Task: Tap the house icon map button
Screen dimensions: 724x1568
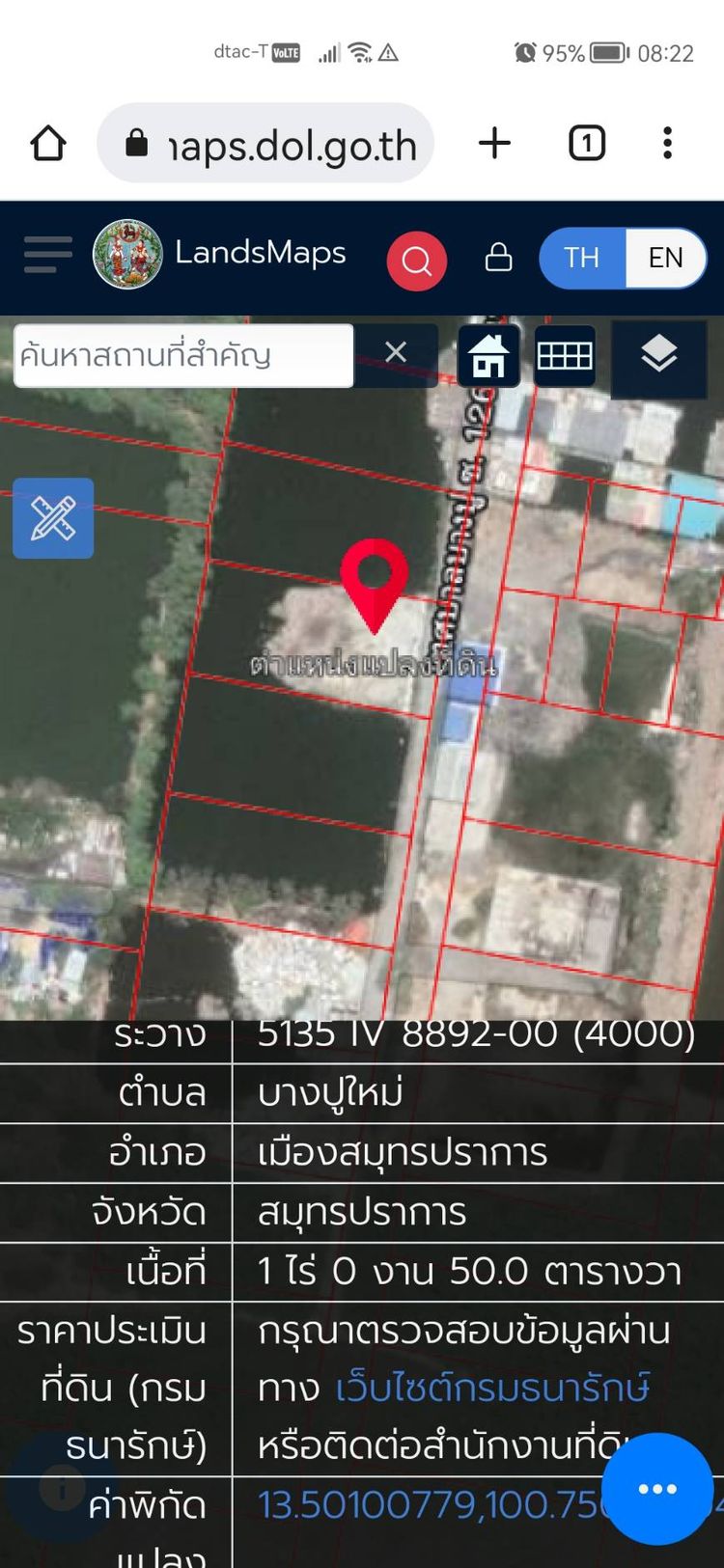Action: [x=488, y=356]
